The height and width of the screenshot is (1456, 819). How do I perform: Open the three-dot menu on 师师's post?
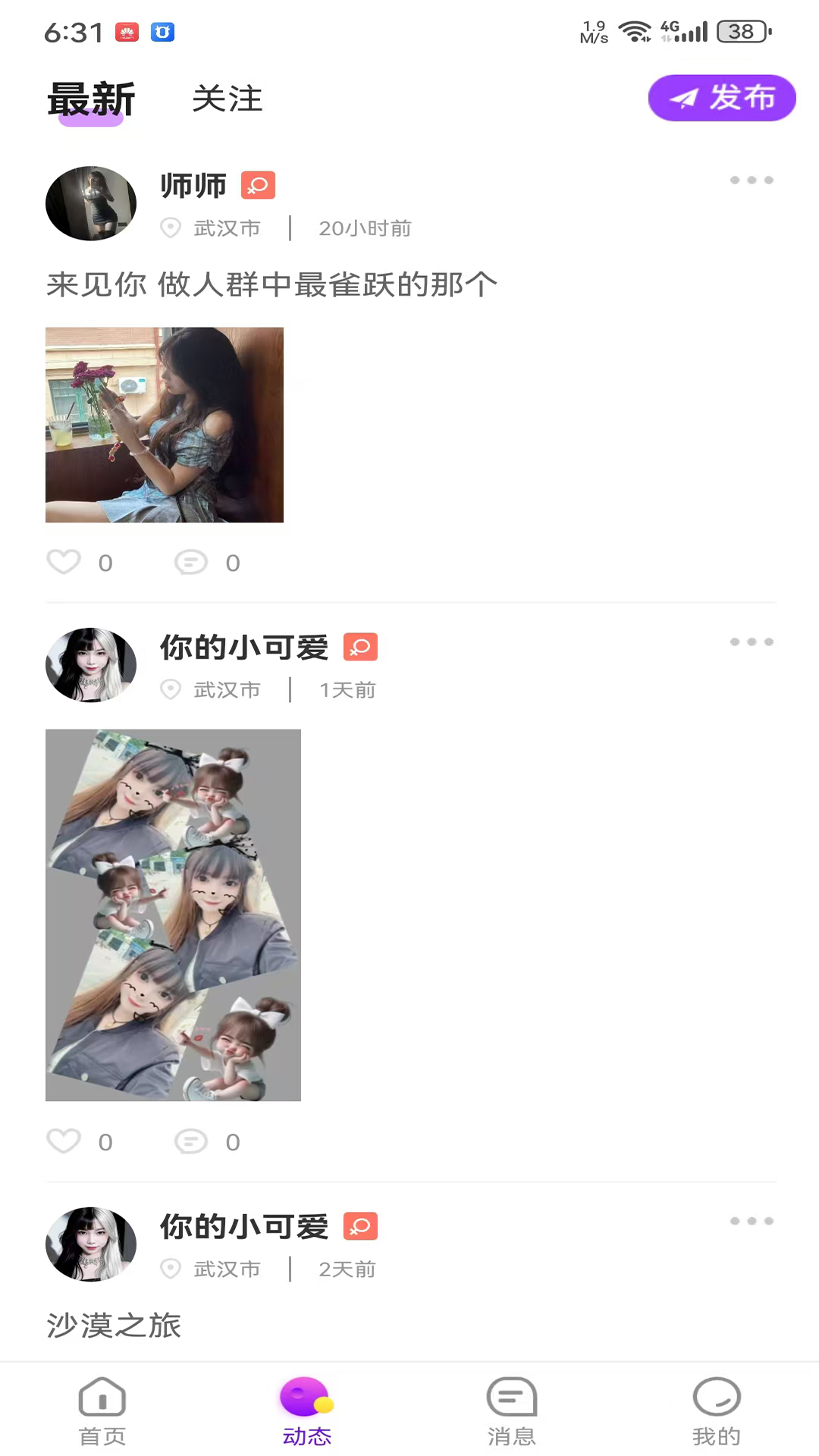(752, 180)
